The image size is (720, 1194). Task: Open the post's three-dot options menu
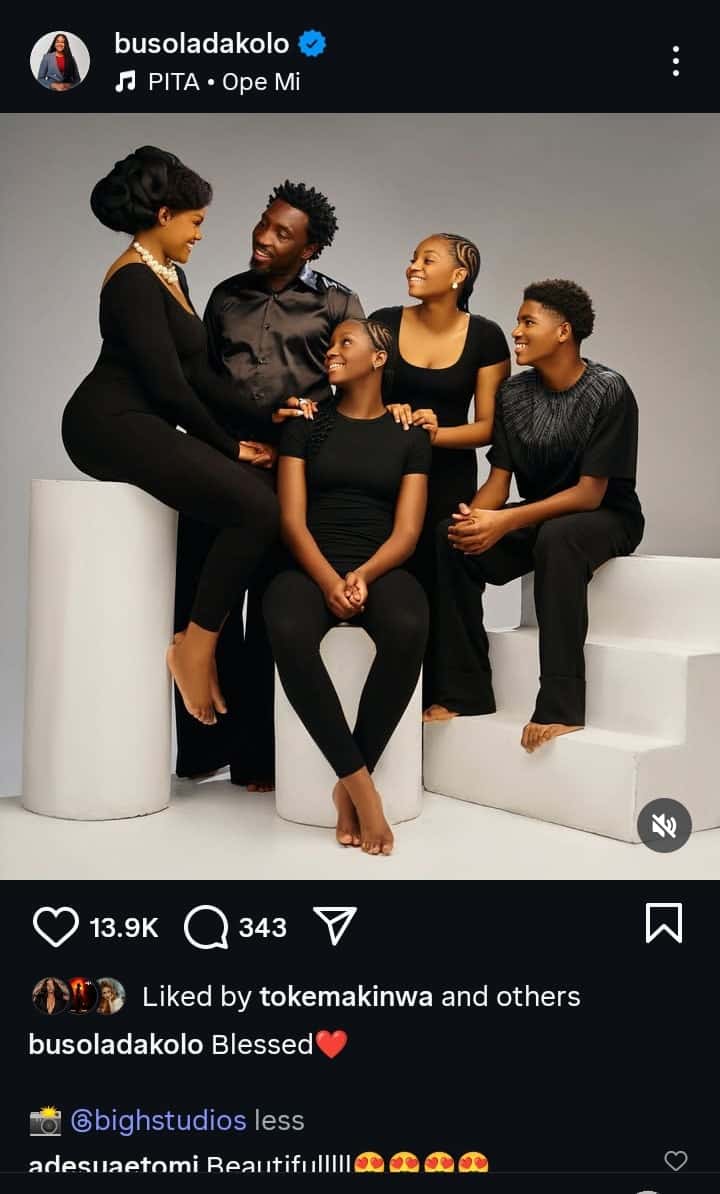pos(676,61)
